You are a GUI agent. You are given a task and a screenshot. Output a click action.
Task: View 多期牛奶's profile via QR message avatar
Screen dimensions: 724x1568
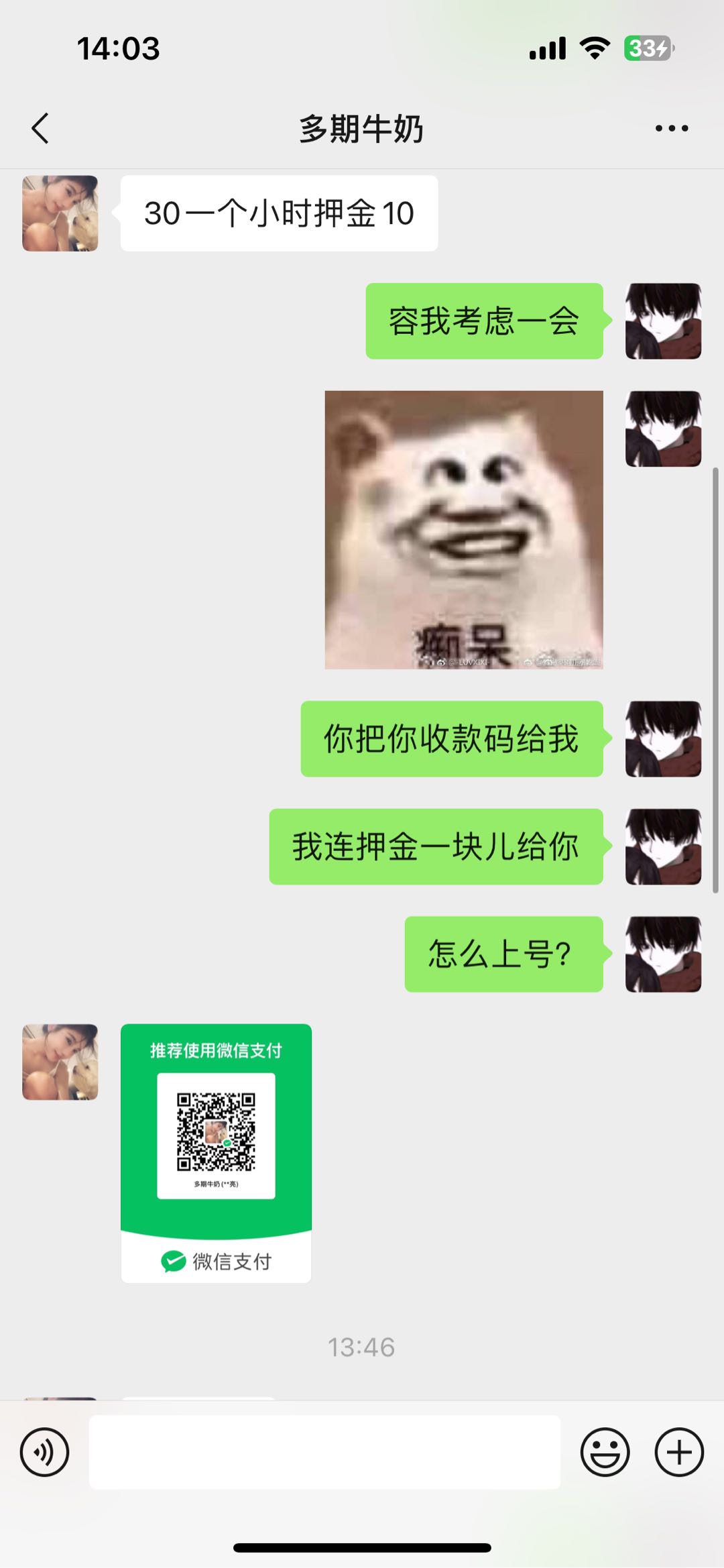(x=60, y=1062)
